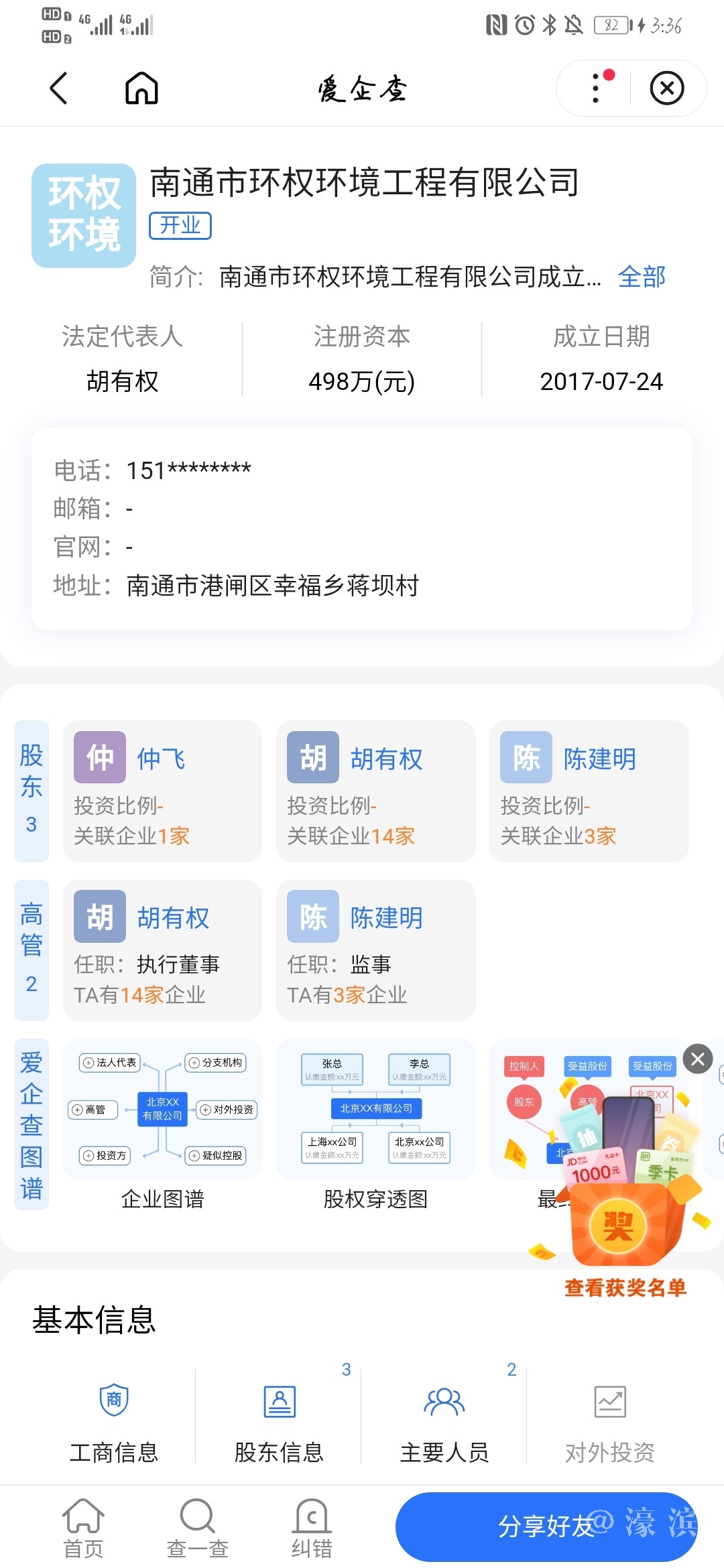Switch to 首页 tab

coord(83,1528)
